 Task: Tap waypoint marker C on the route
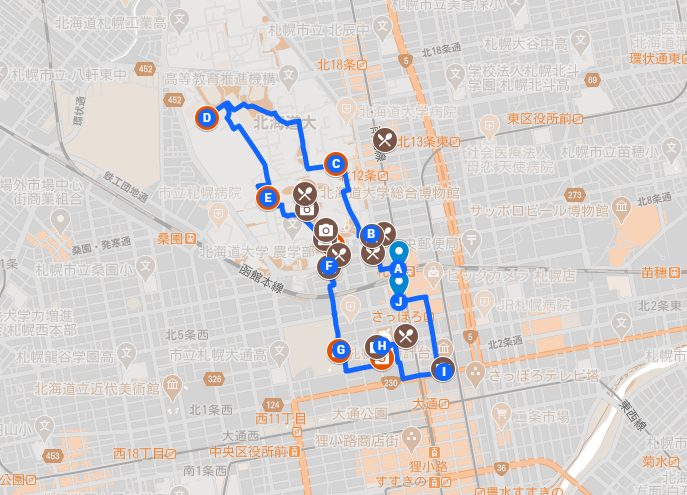click(x=336, y=163)
